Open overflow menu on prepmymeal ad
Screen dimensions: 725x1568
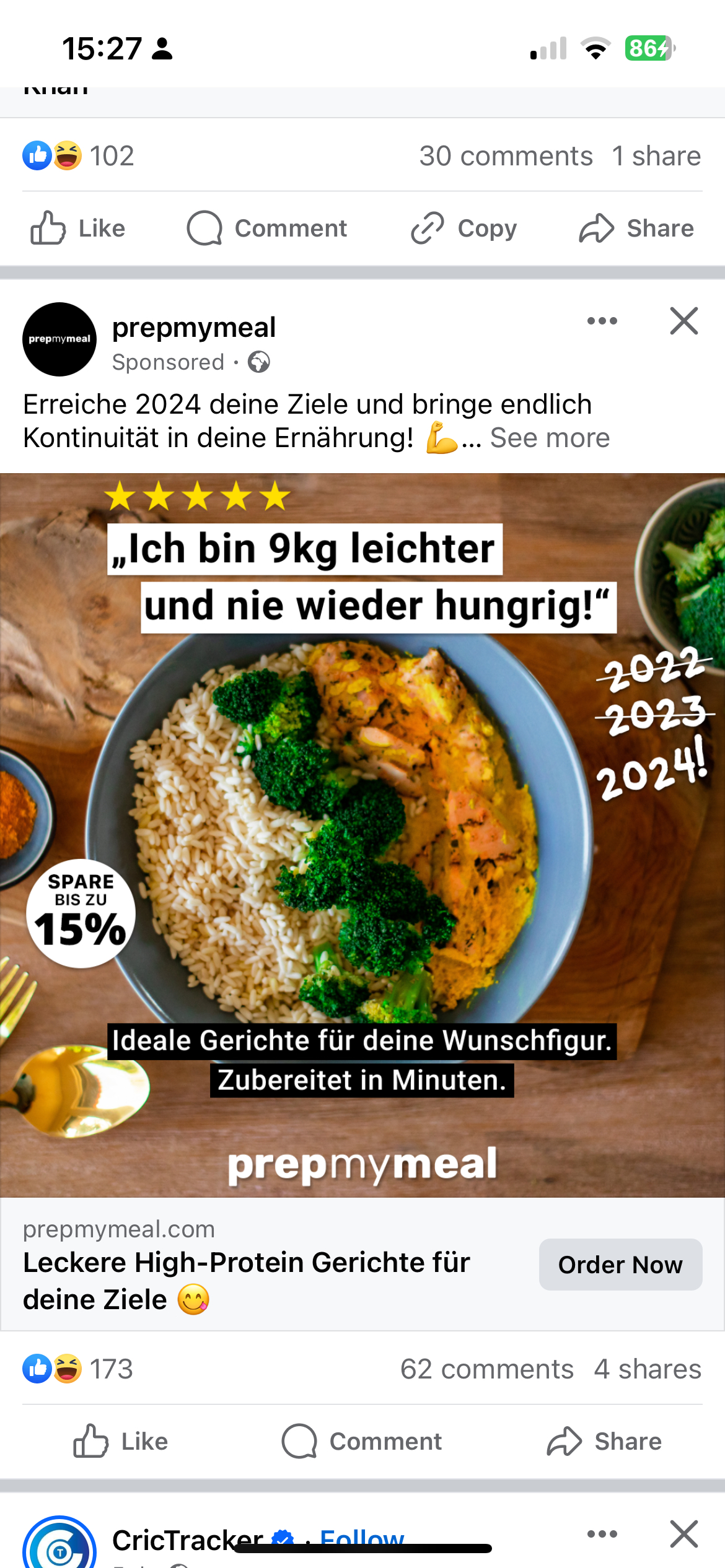tap(602, 321)
